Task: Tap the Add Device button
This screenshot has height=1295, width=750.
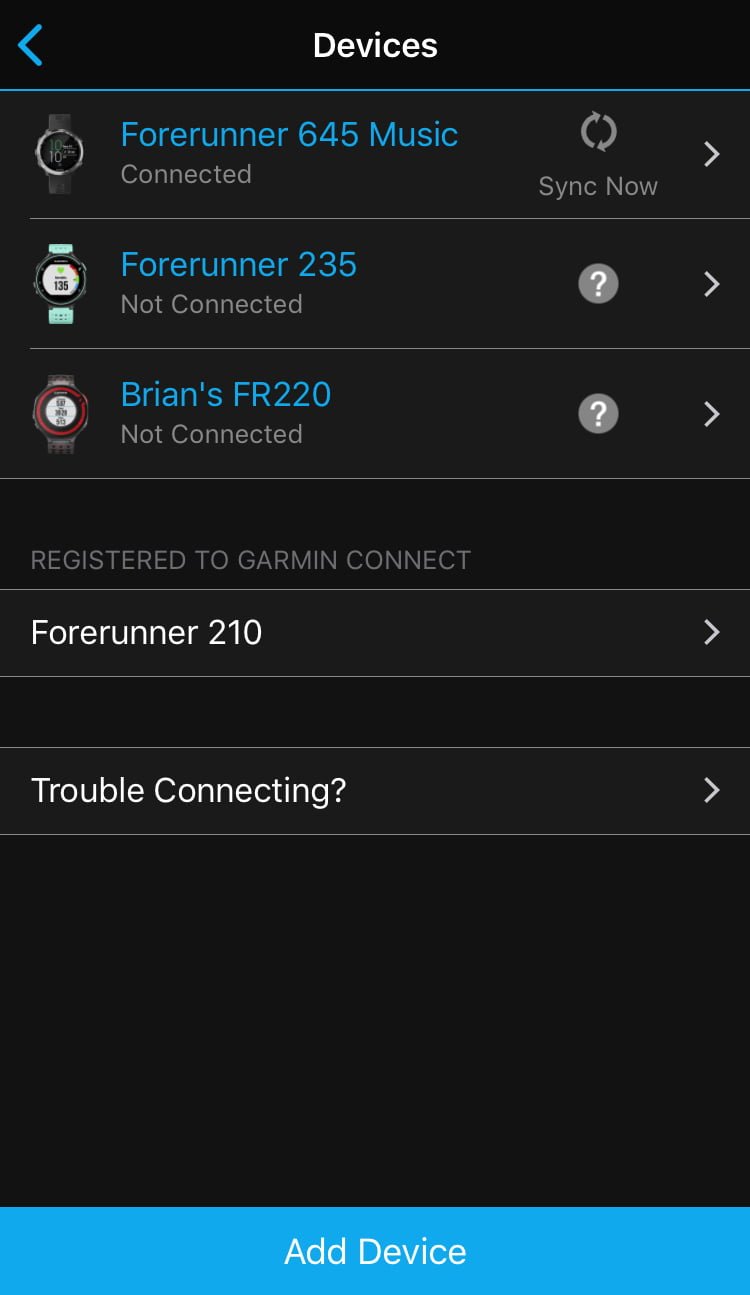Action: point(375,1251)
